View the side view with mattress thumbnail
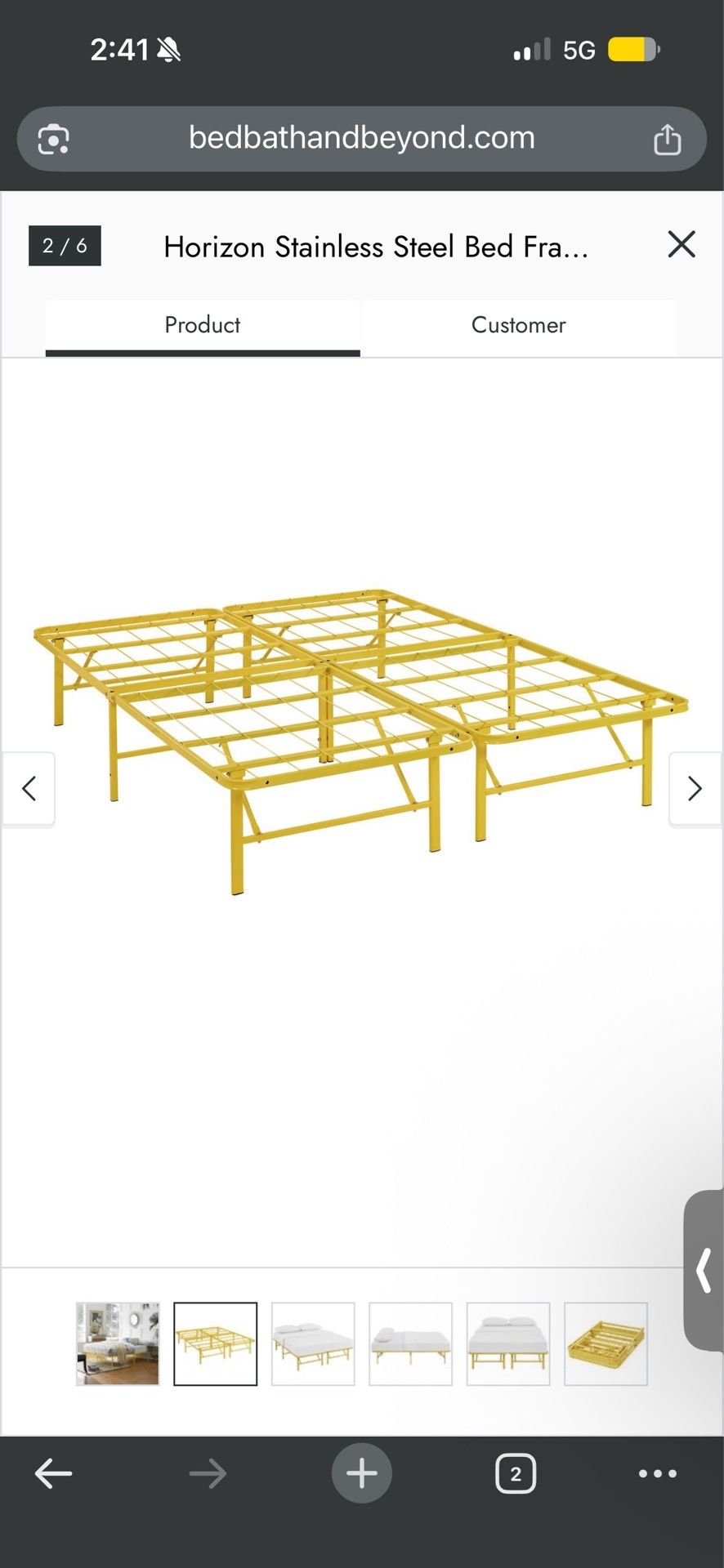724x1568 pixels. pyautogui.click(x=411, y=1343)
